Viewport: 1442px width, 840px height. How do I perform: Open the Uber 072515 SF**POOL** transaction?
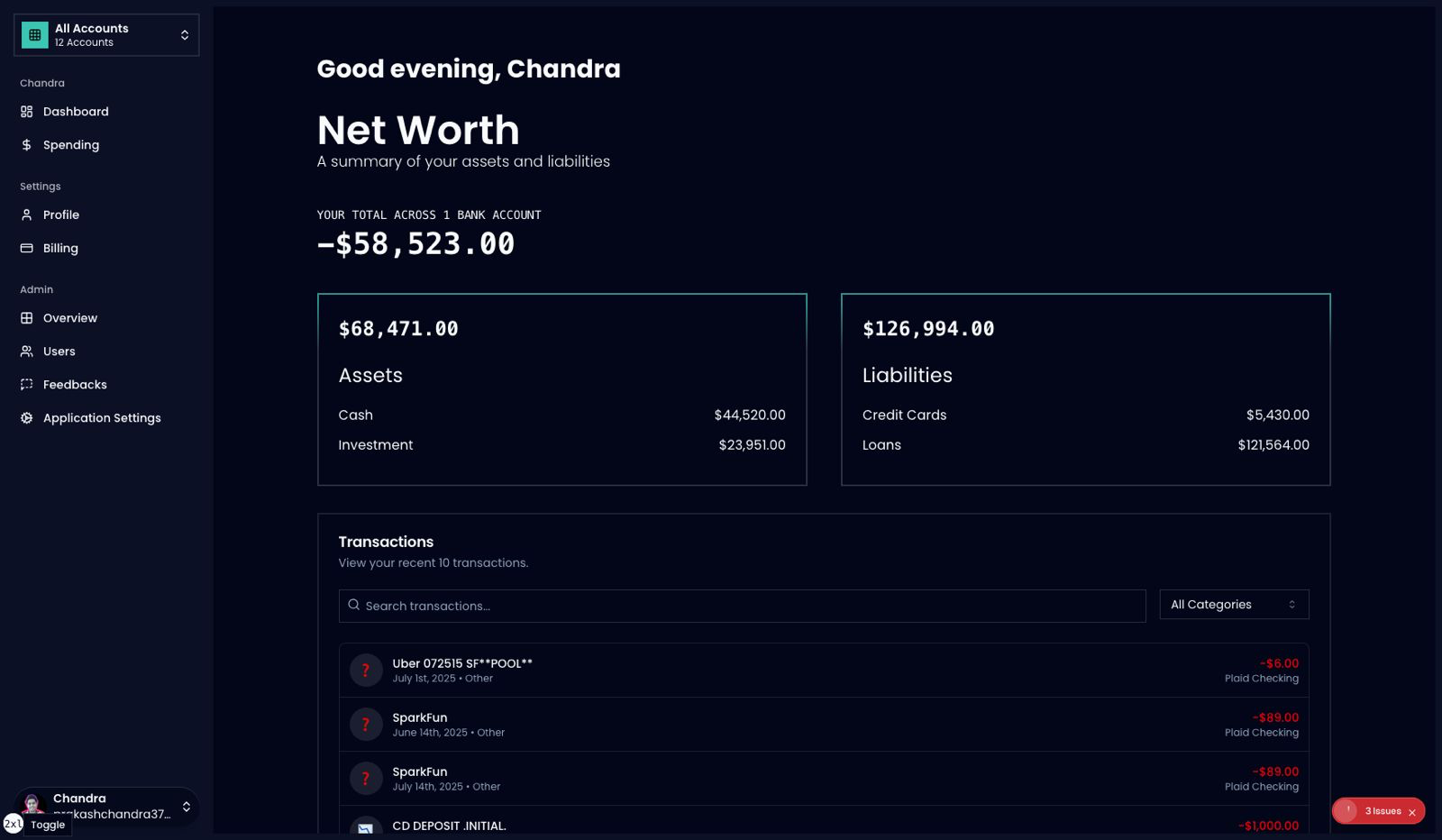(823, 671)
